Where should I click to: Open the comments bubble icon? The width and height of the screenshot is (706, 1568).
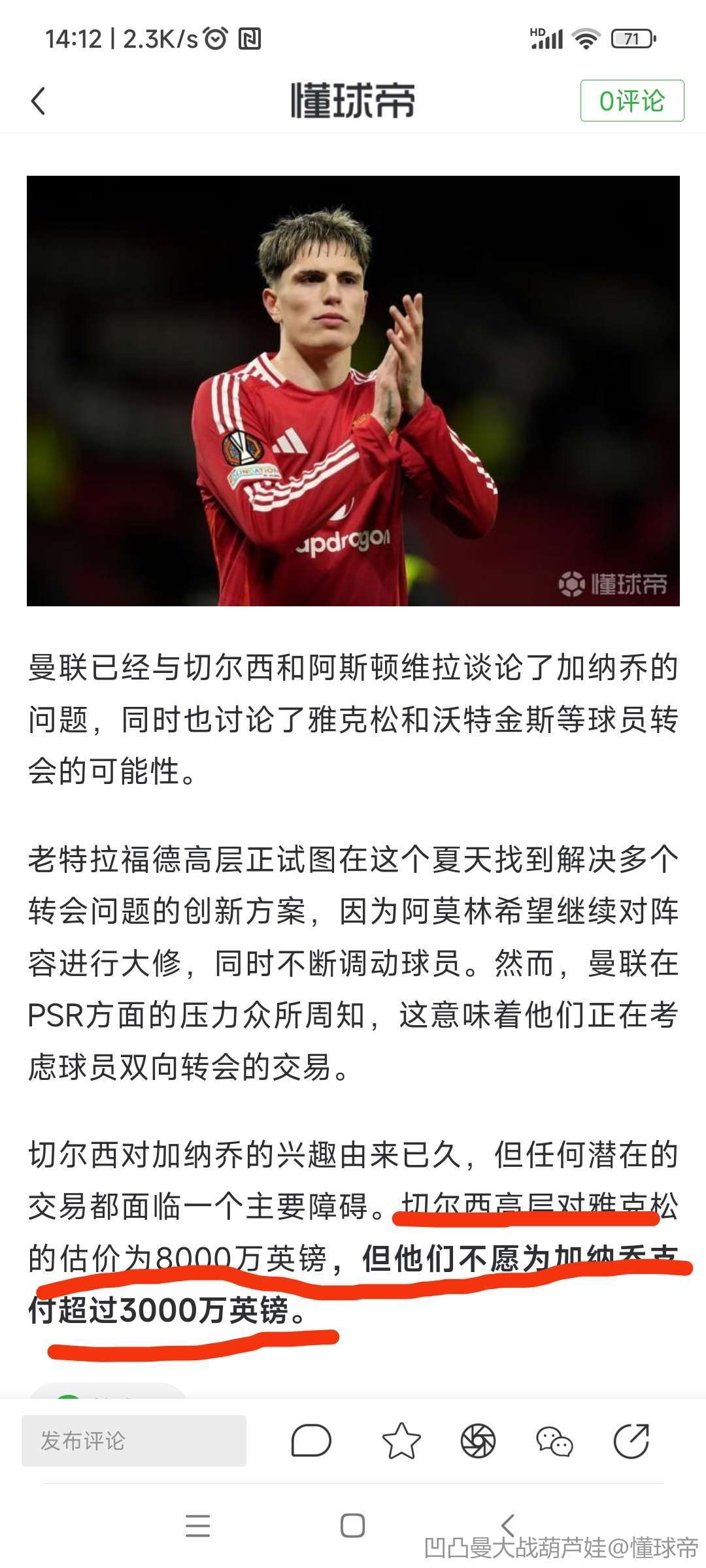tap(311, 1441)
